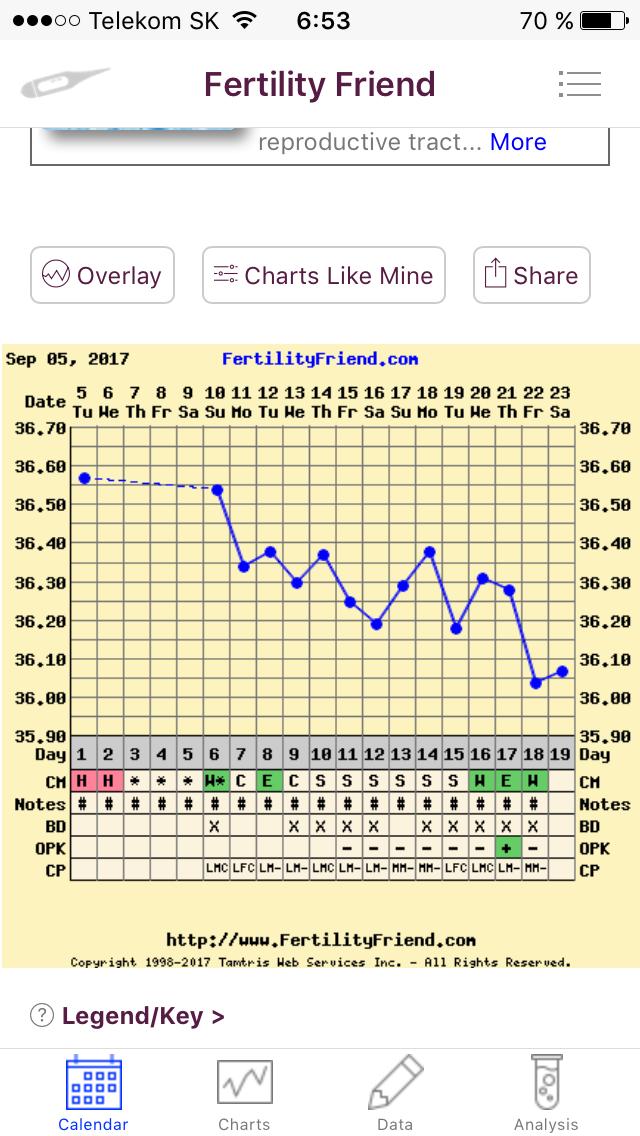Open the chart Overlay option
The height and width of the screenshot is (1136, 640).
tap(102, 275)
